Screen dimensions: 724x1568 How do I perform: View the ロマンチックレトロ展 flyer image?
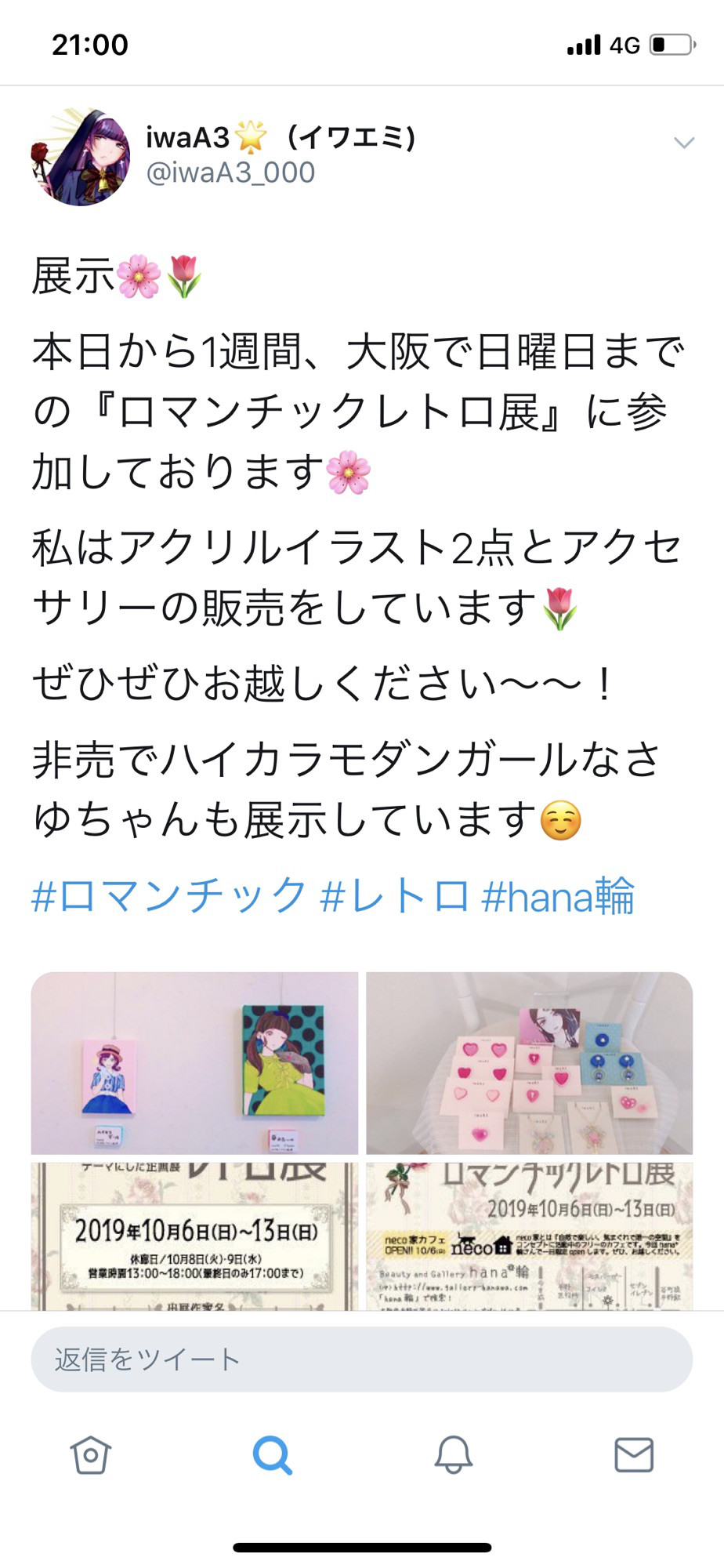530,1236
